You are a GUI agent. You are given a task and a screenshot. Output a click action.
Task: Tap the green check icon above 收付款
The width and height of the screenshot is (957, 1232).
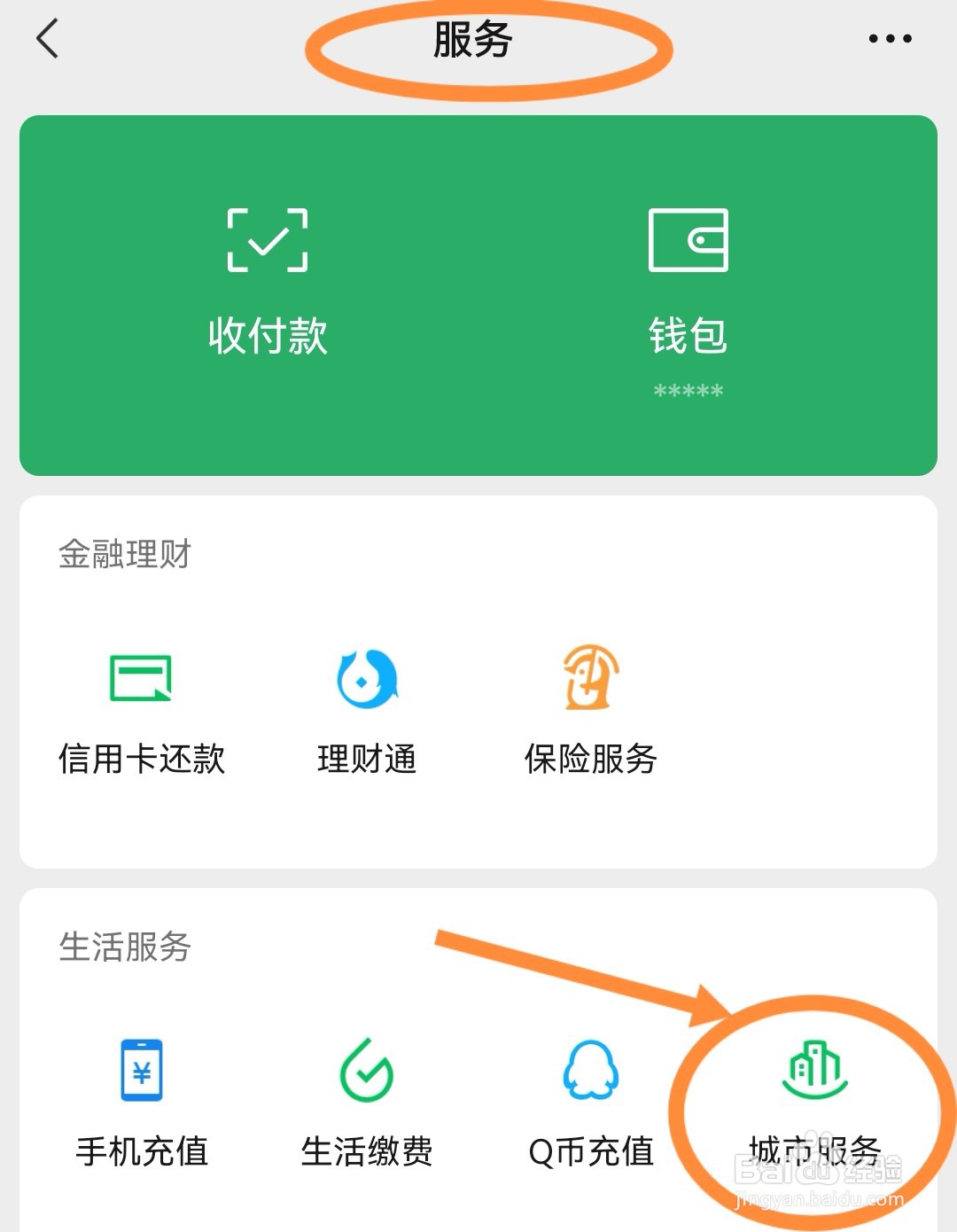(266, 239)
